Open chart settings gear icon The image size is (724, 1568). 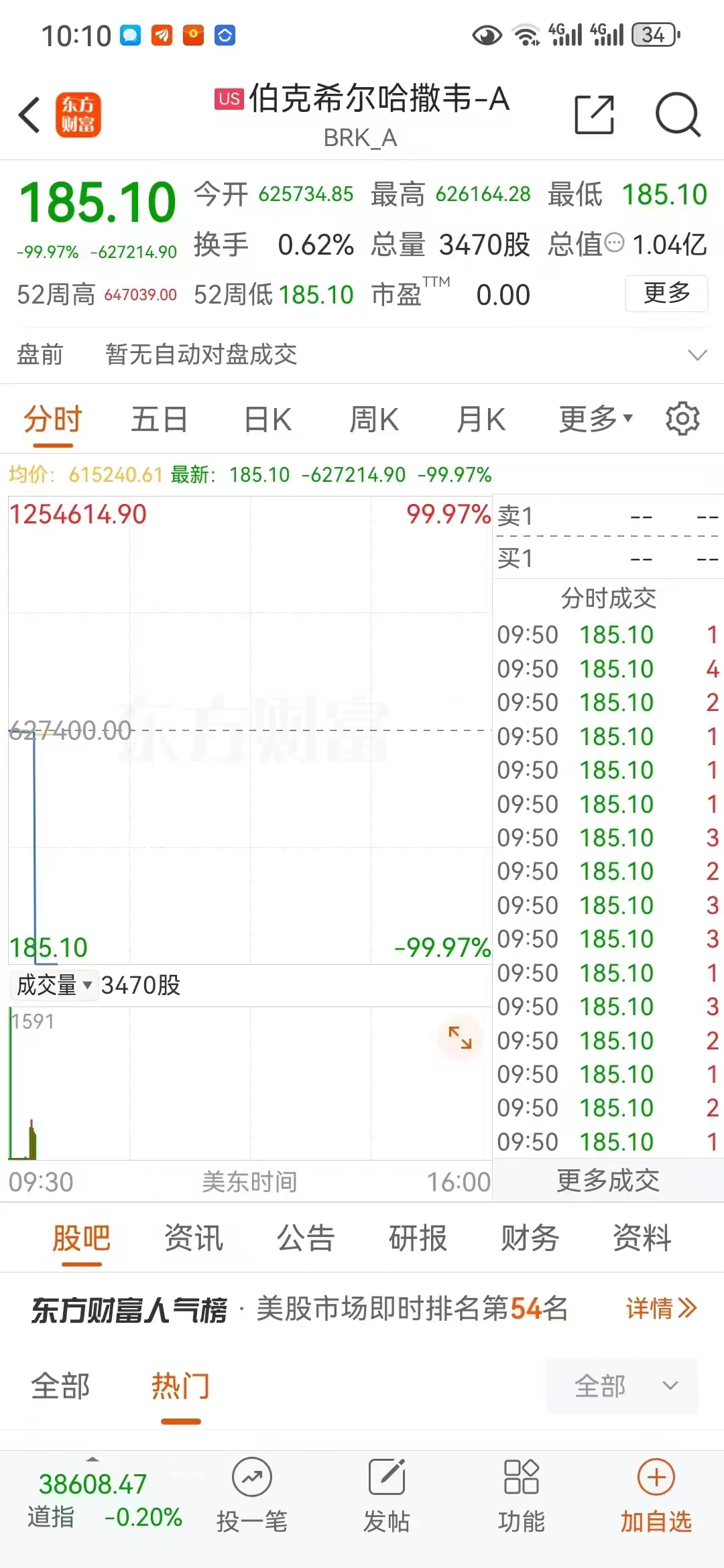click(682, 419)
